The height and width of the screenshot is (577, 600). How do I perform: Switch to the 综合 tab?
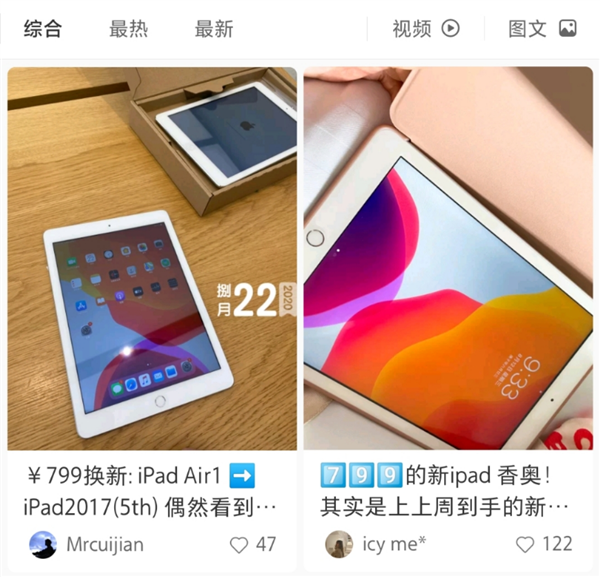pyautogui.click(x=43, y=29)
